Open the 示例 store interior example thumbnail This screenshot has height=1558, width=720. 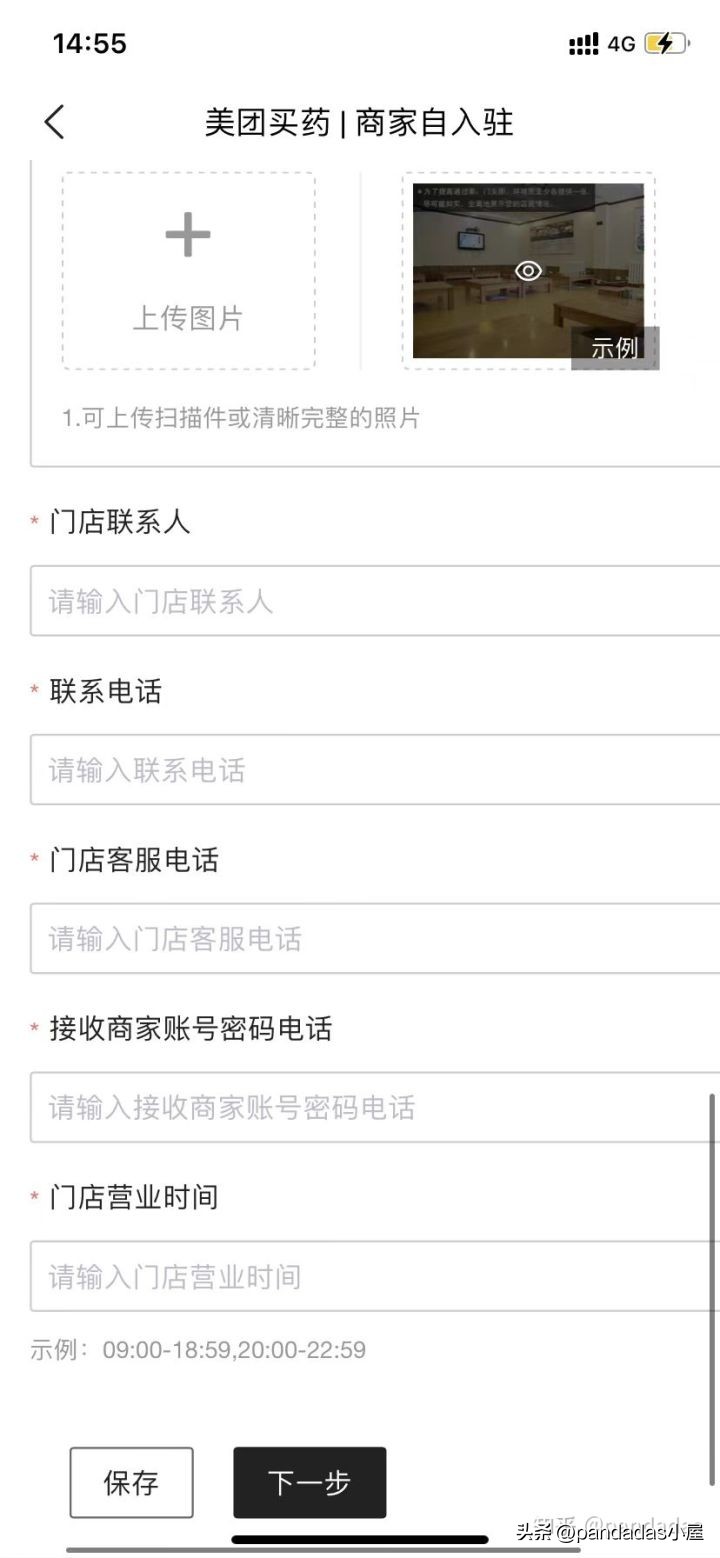(529, 268)
